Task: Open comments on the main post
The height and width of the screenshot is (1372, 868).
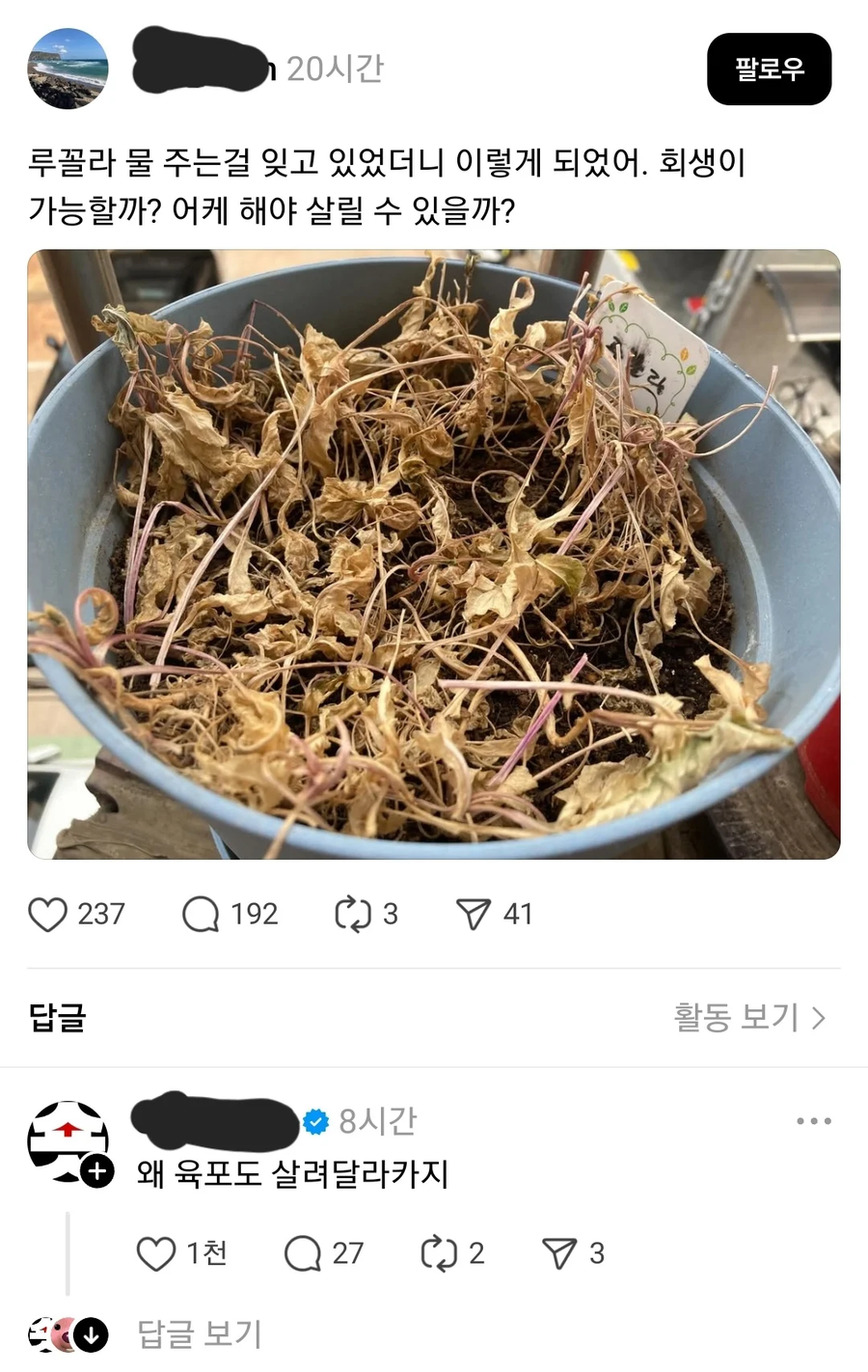Action: (201, 914)
